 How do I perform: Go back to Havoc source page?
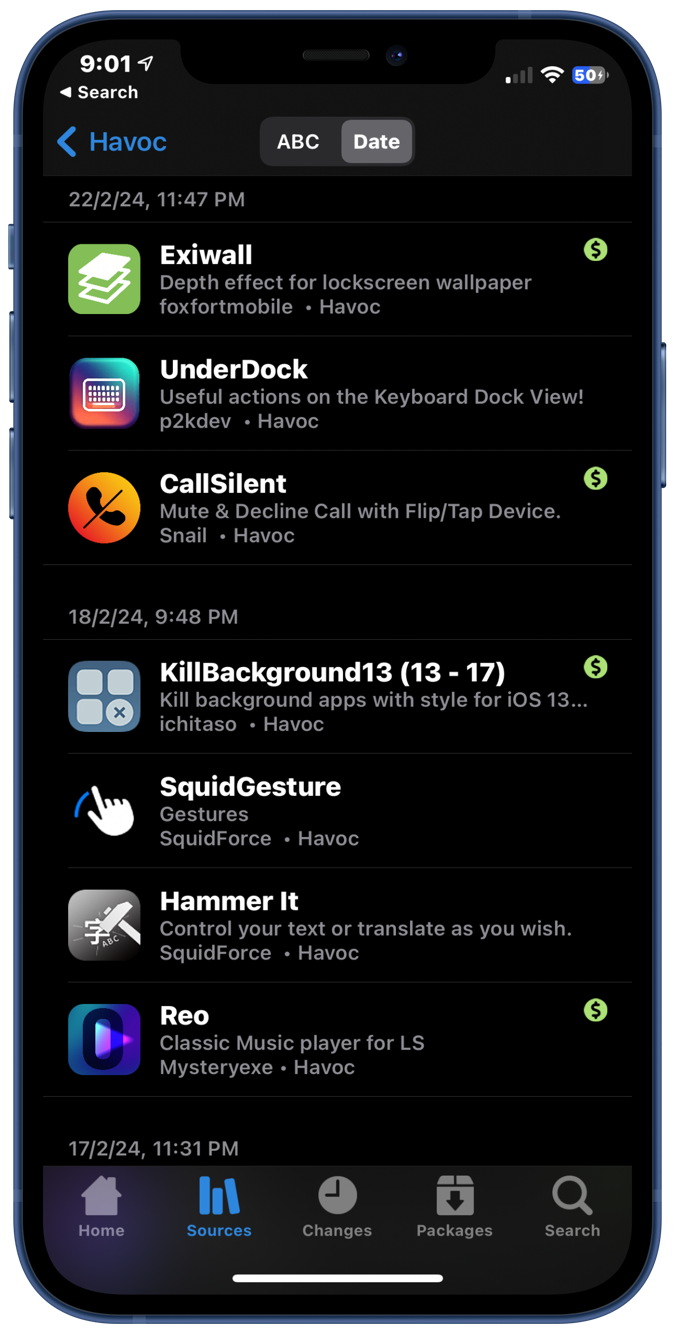click(x=112, y=142)
